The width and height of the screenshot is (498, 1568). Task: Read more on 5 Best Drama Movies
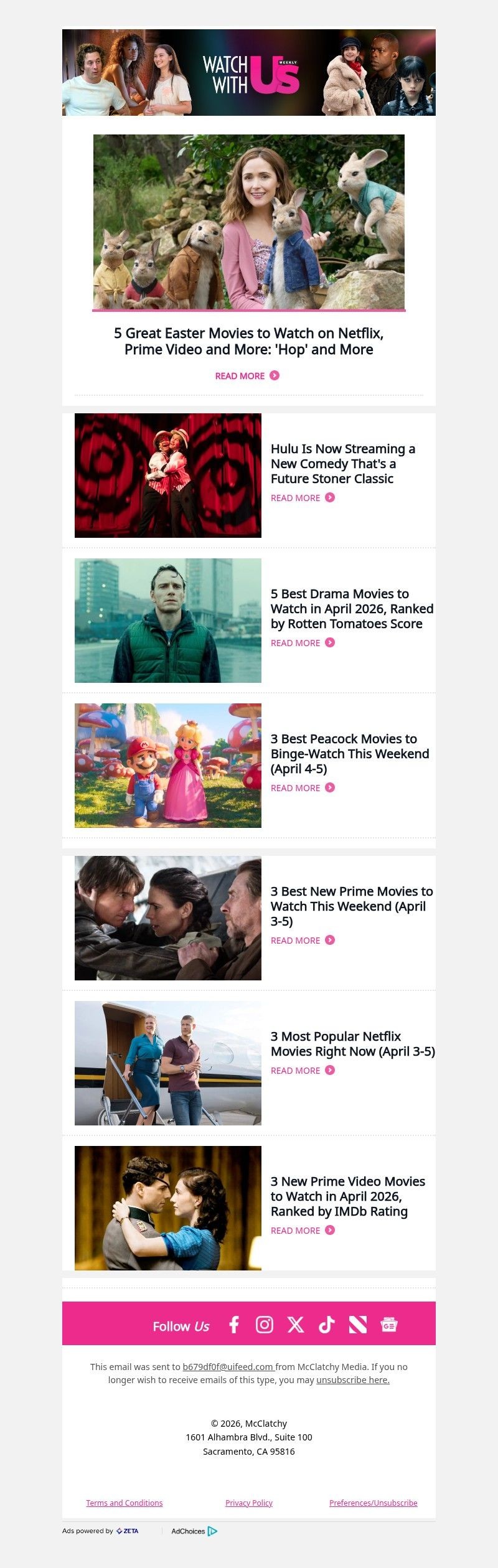[302, 643]
